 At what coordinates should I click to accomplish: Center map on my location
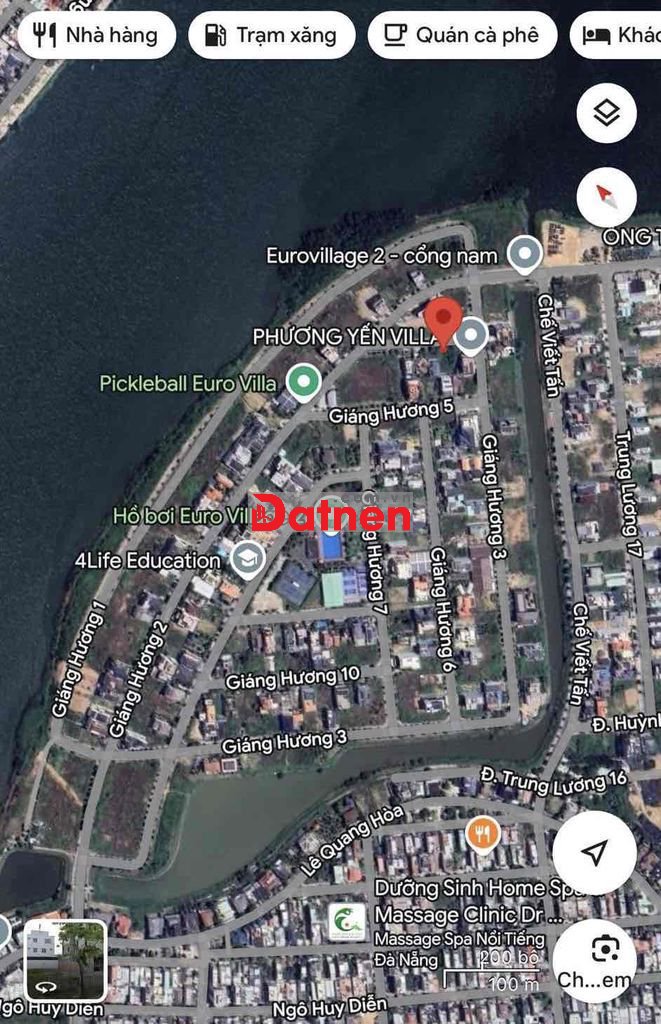[x=594, y=852]
